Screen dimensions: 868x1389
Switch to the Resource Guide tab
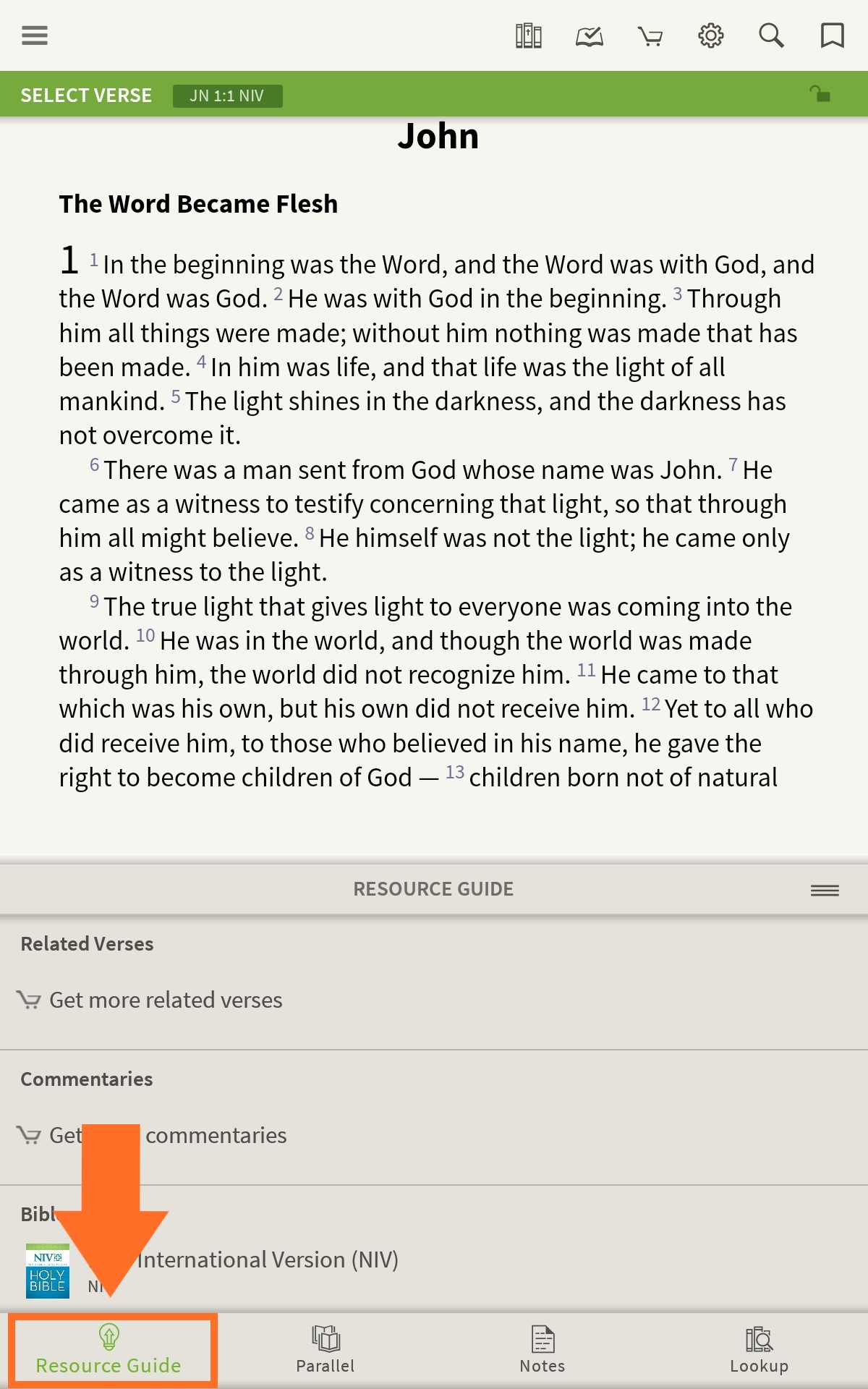(109, 1350)
